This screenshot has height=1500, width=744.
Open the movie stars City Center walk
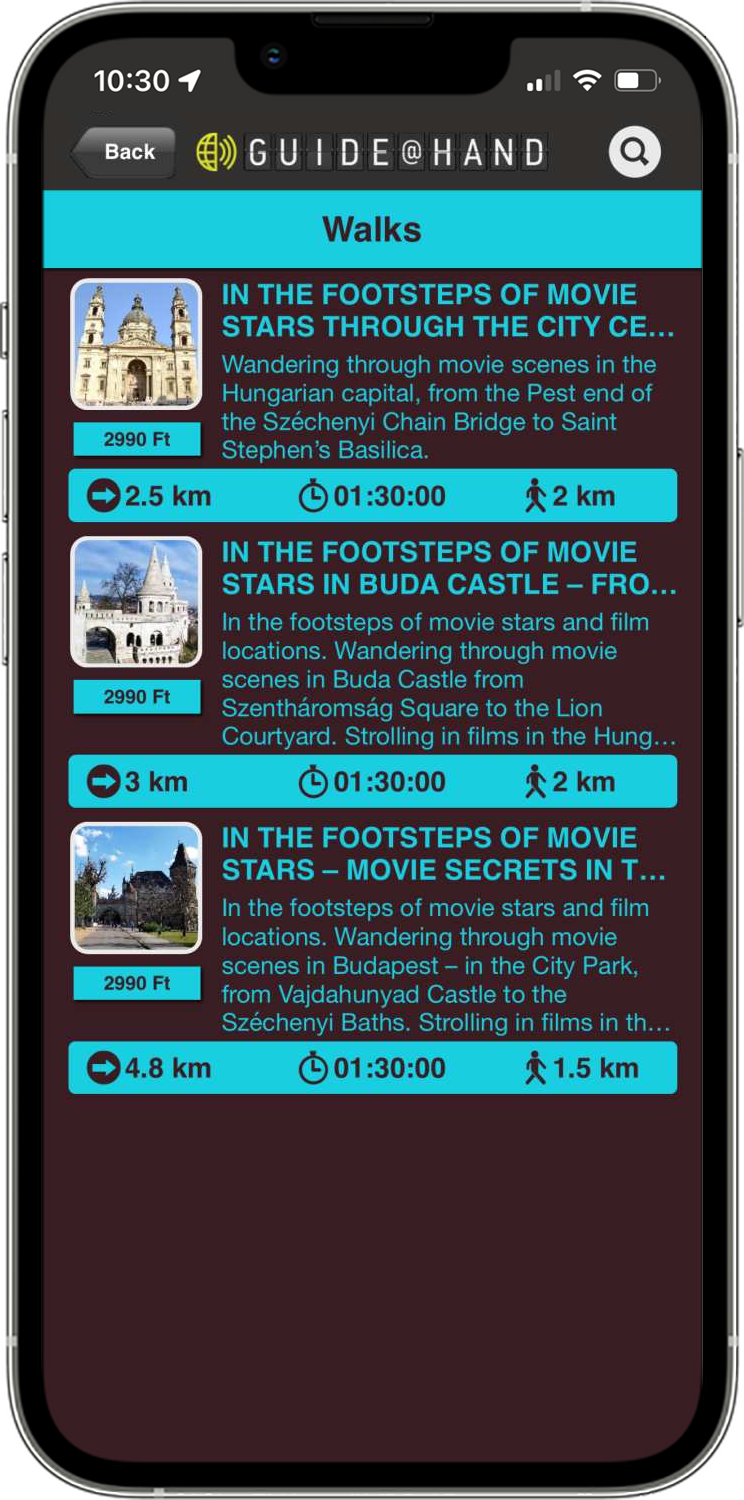[x=447, y=311]
